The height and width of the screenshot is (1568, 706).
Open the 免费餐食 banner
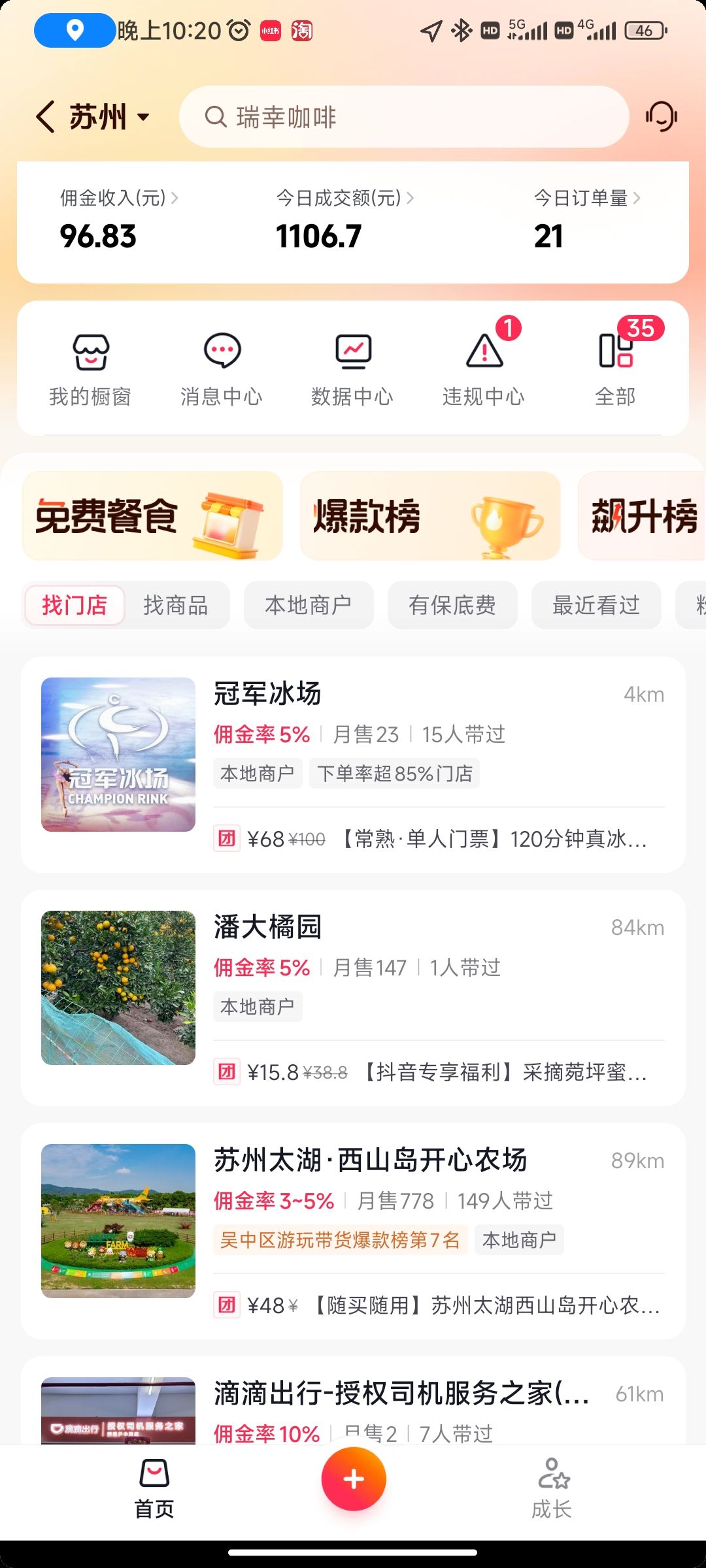point(152,516)
